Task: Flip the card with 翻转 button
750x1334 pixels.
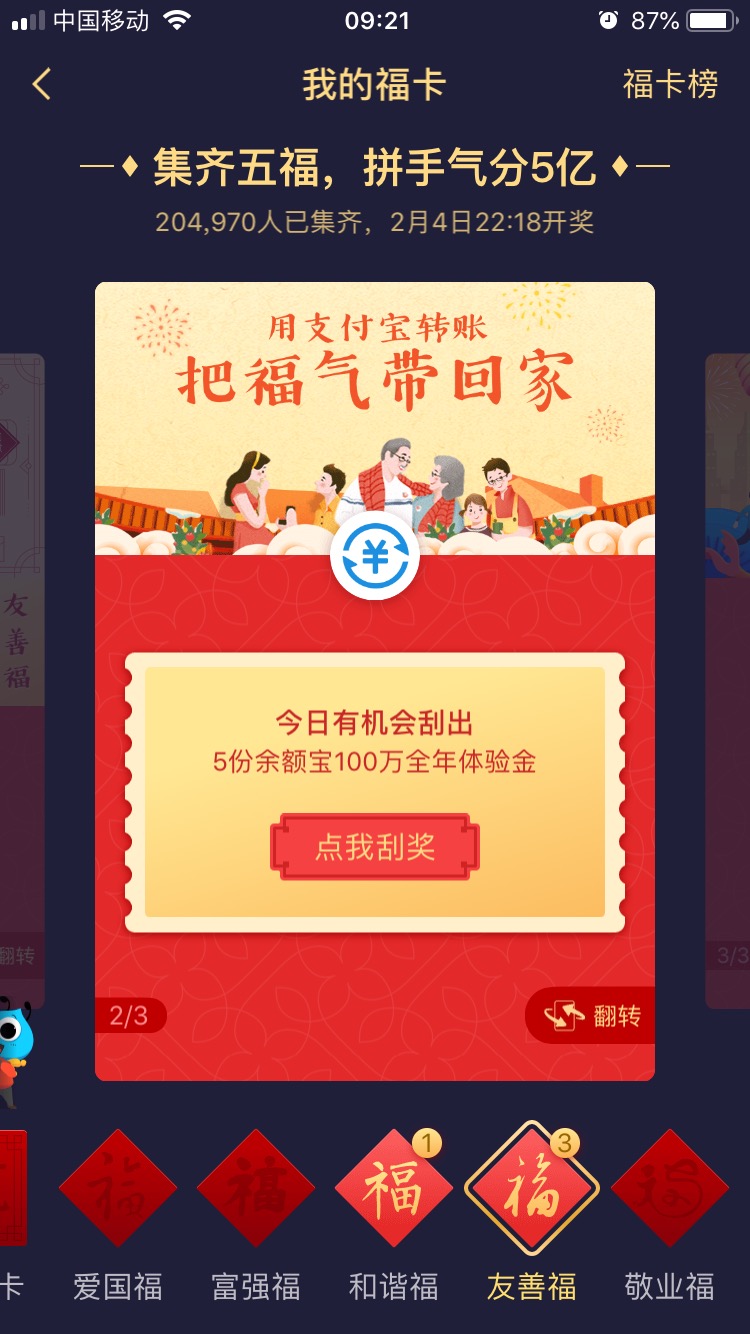Action: click(591, 1016)
